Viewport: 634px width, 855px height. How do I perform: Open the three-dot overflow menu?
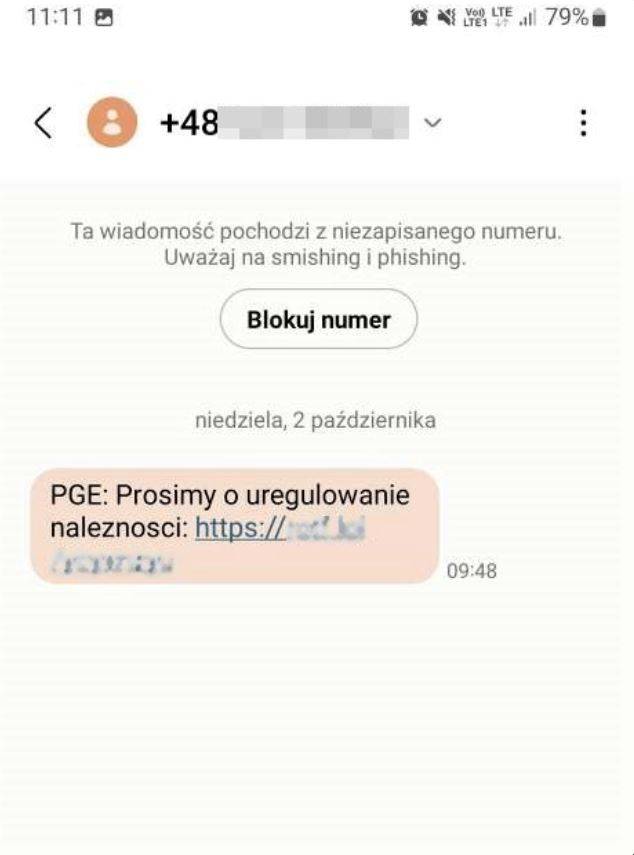[x=583, y=123]
